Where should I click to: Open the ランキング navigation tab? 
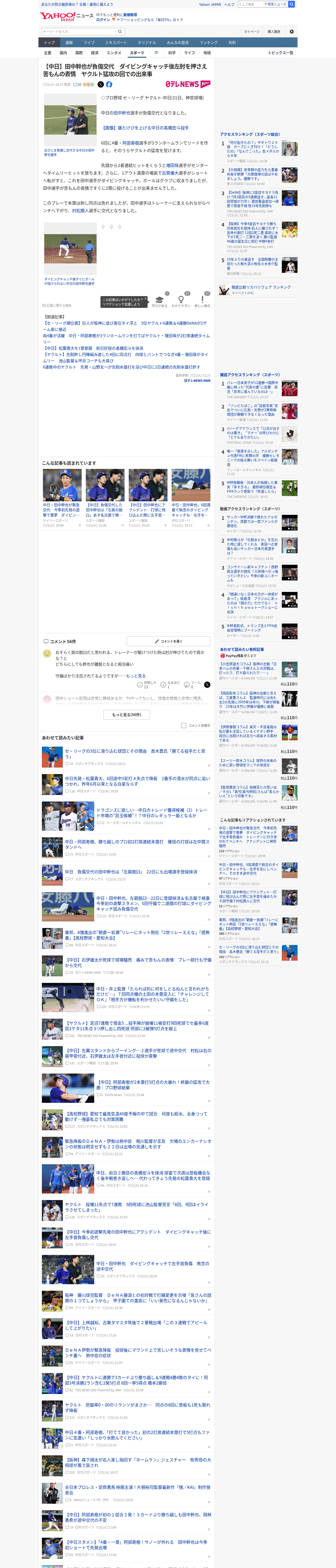(x=209, y=43)
